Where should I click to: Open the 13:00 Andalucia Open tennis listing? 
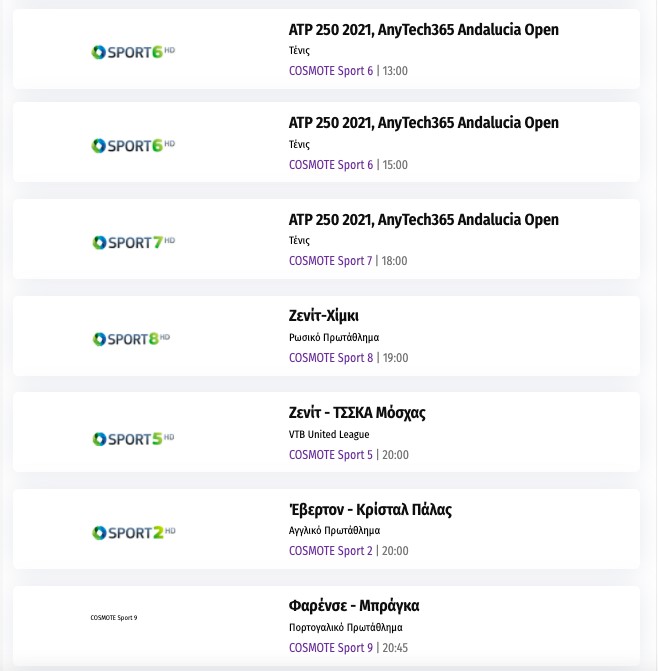423,30
